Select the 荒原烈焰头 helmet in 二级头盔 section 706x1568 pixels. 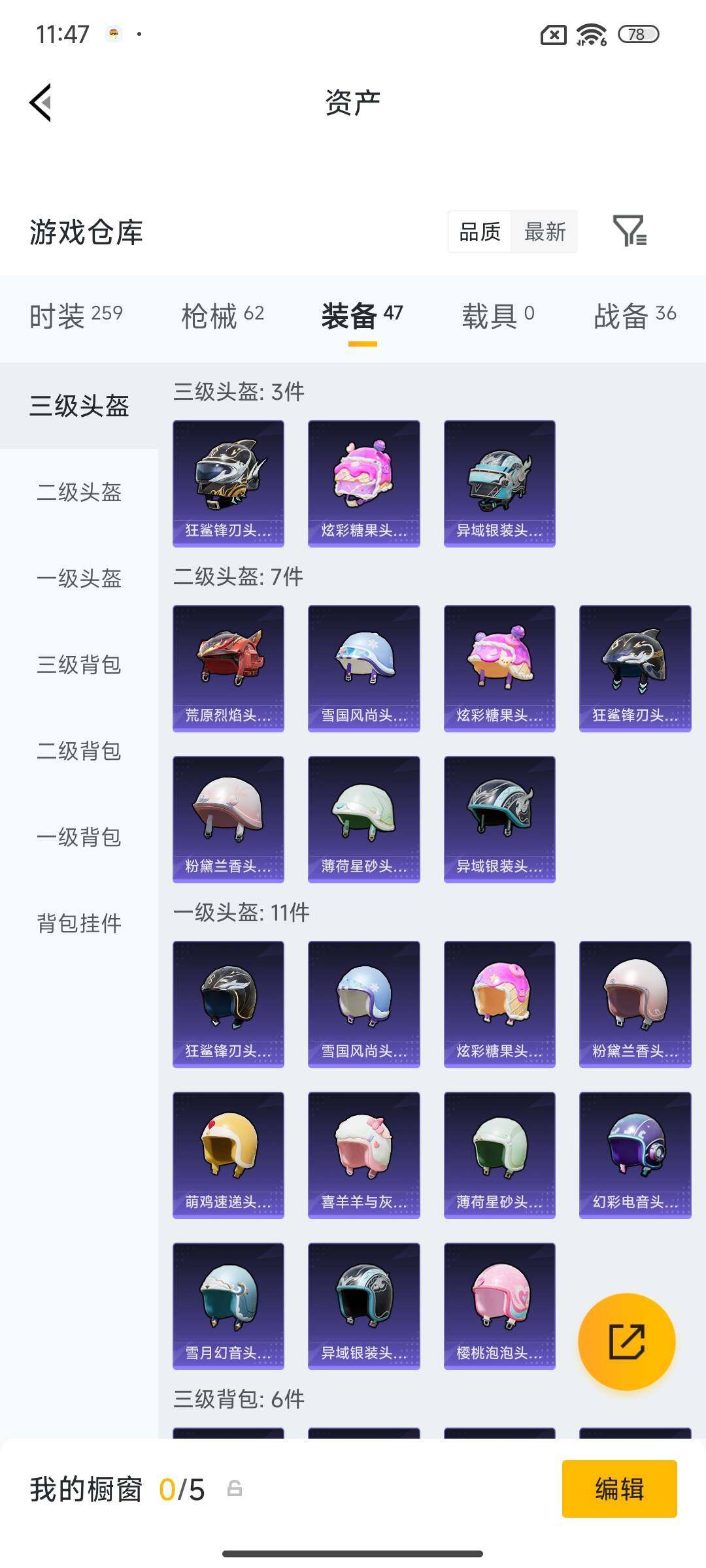pyautogui.click(x=229, y=666)
